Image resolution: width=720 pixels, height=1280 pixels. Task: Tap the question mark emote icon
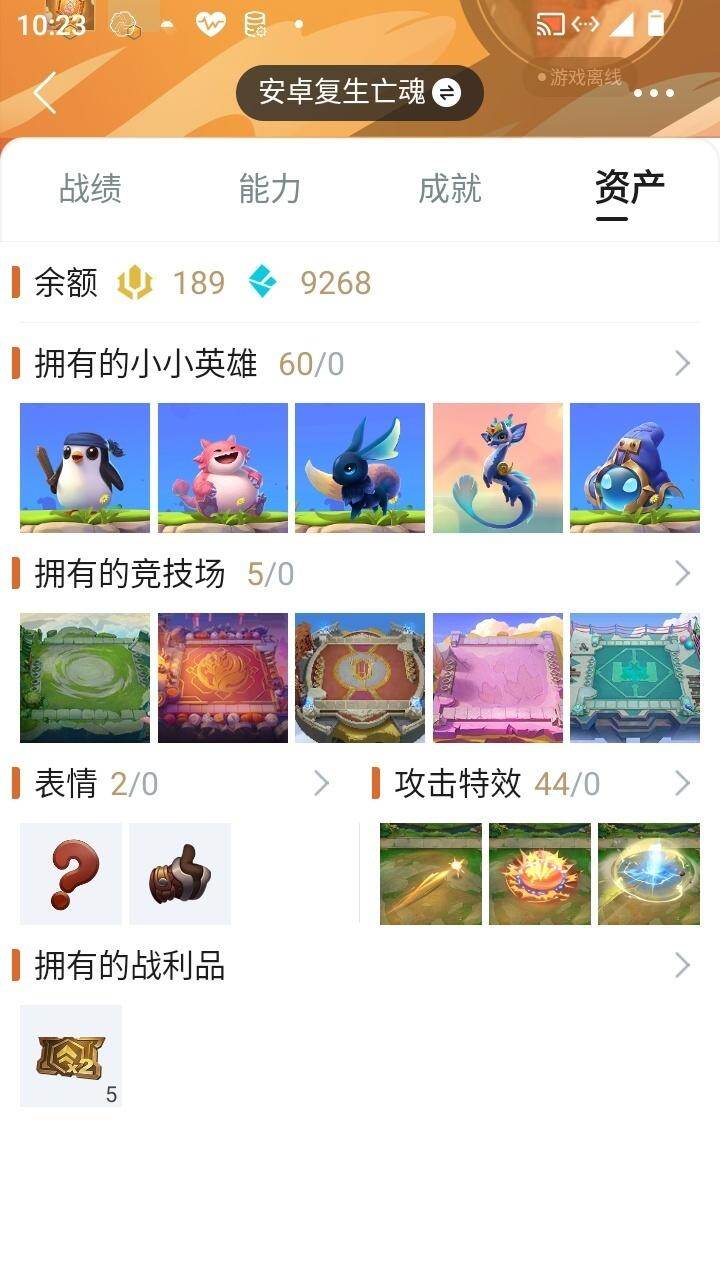(70, 873)
